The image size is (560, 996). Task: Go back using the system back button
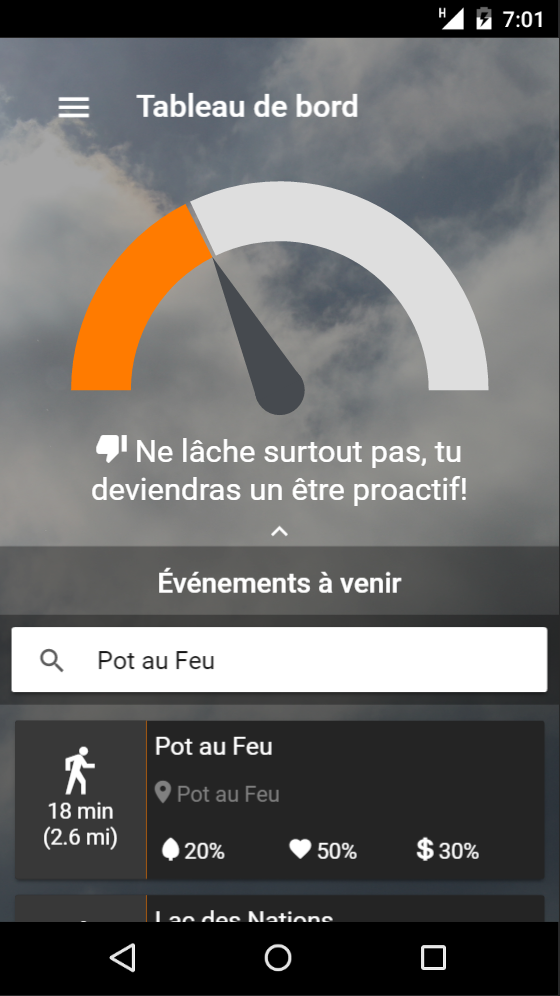(x=123, y=957)
